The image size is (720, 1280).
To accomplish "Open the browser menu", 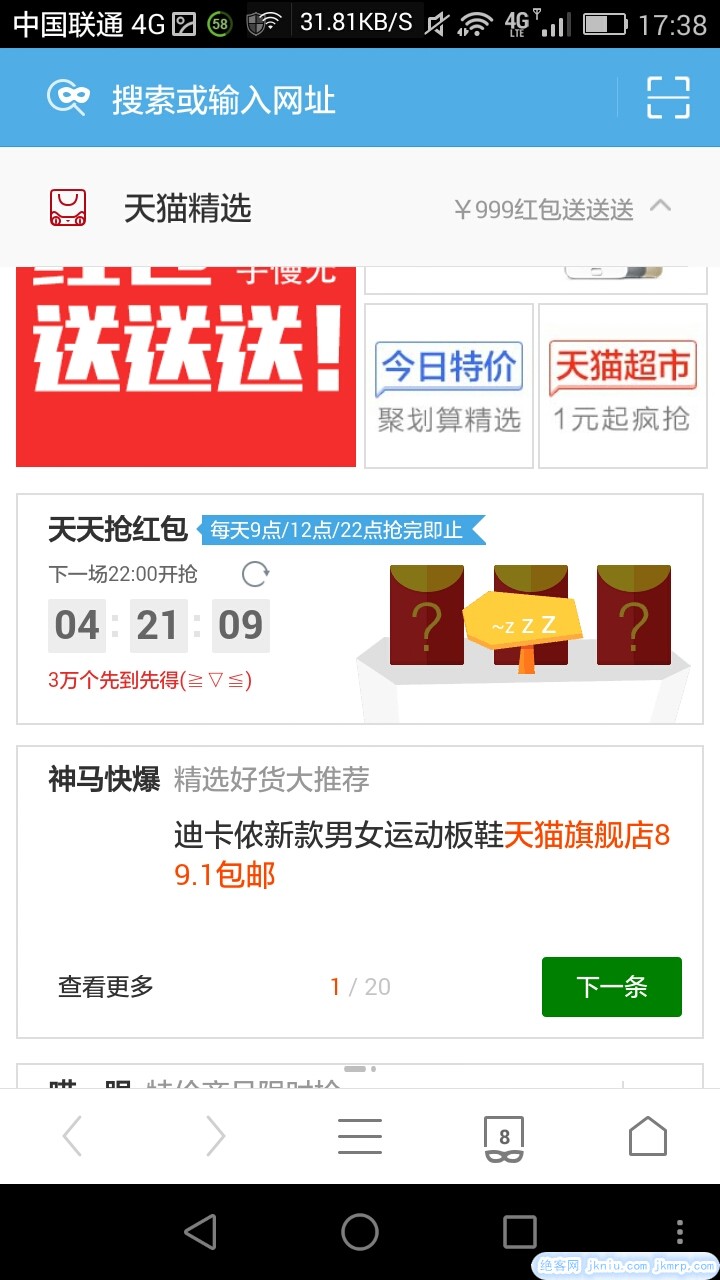I will click(x=359, y=1136).
